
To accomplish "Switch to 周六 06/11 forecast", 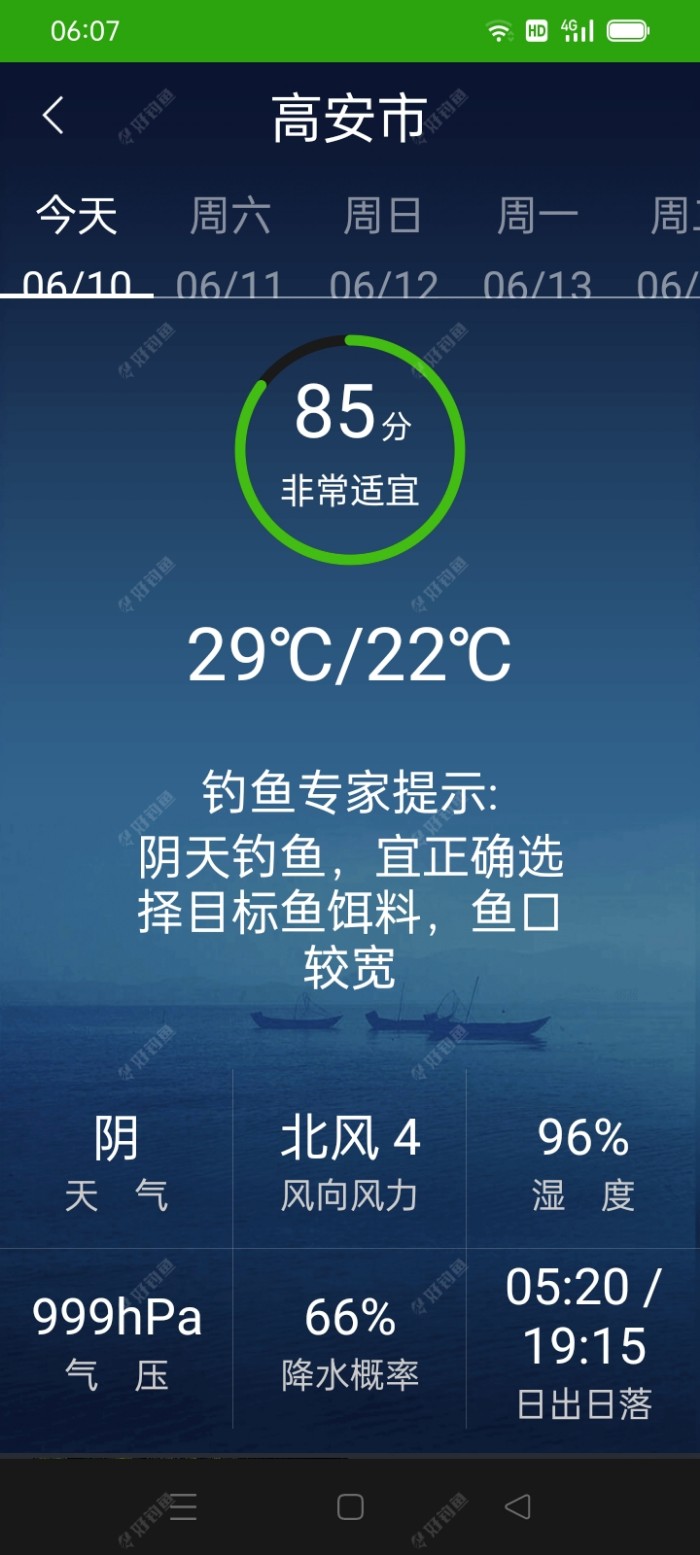I will [230, 245].
